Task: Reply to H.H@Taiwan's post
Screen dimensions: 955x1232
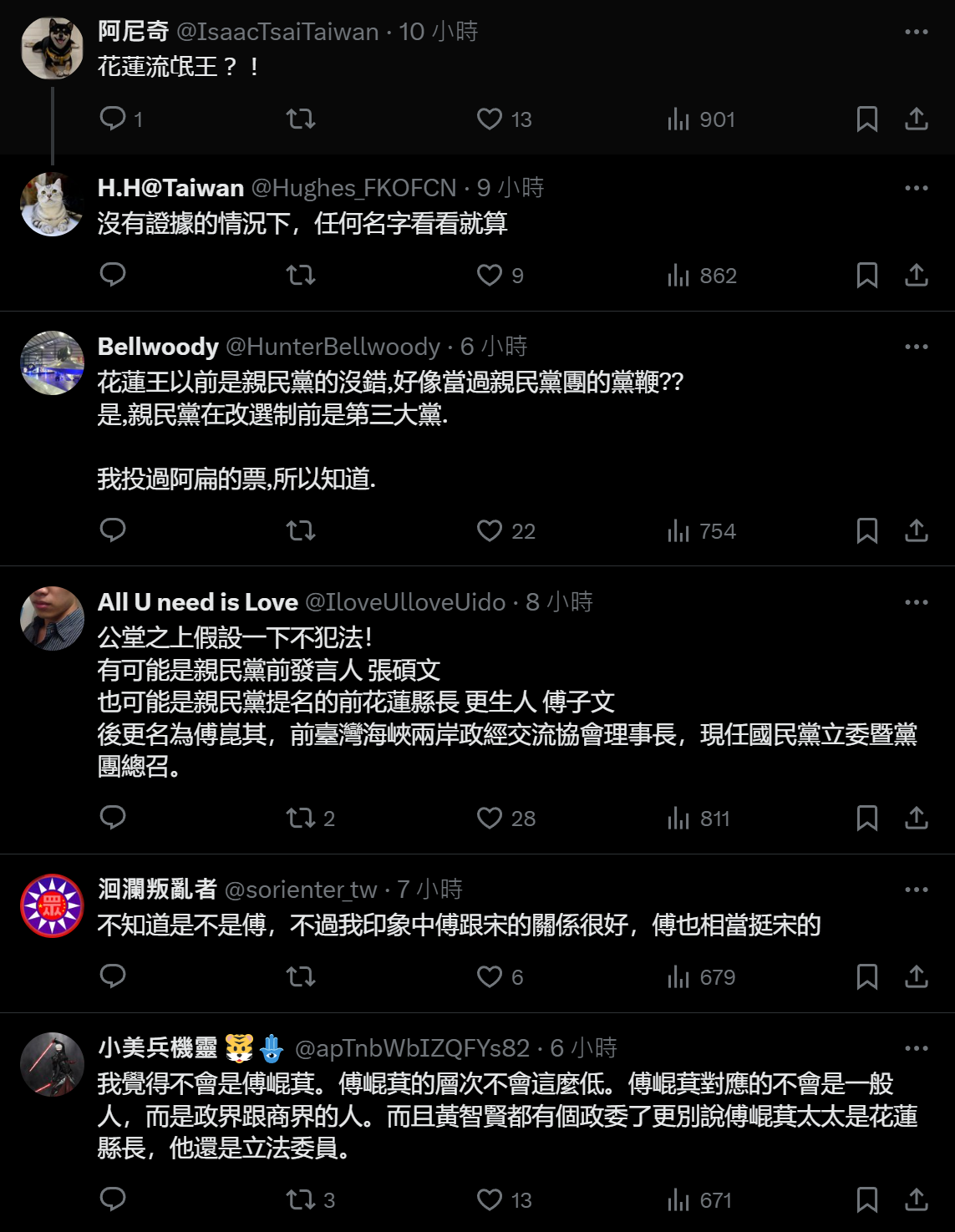Action: point(113,275)
